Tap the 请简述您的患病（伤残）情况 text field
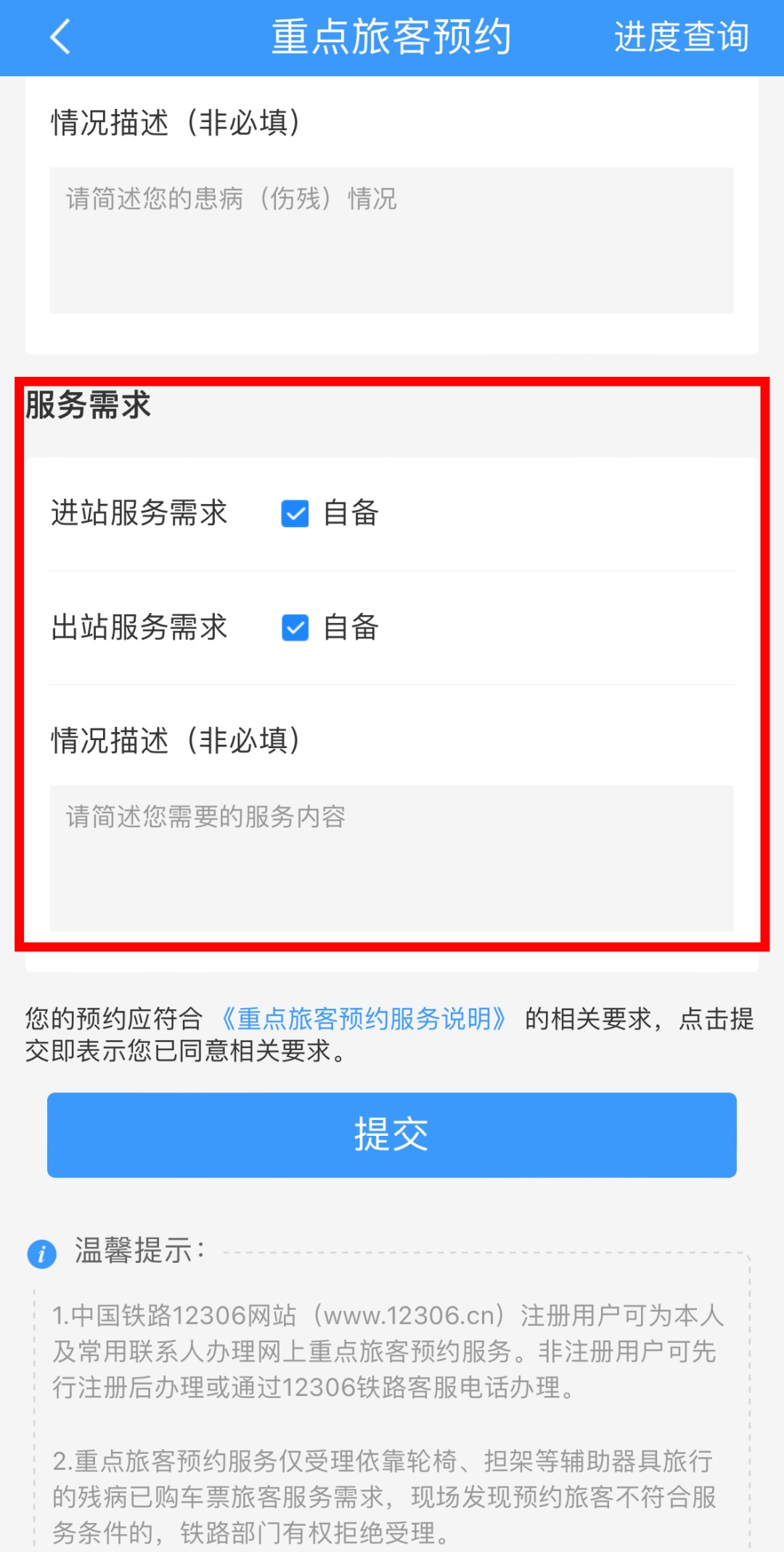Image resolution: width=784 pixels, height=1552 pixels. pos(391,240)
